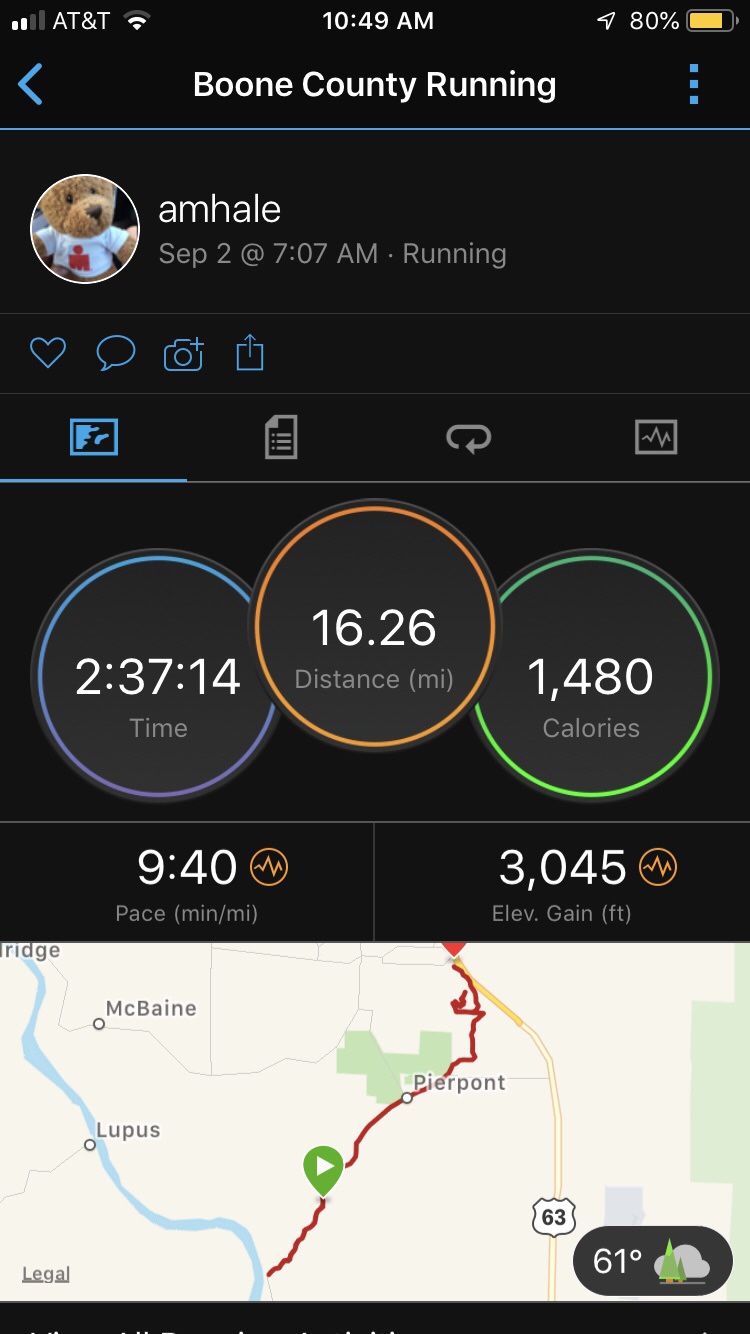The width and height of the screenshot is (750, 1334).
Task: Go back from Boone County Running
Action: [31, 85]
